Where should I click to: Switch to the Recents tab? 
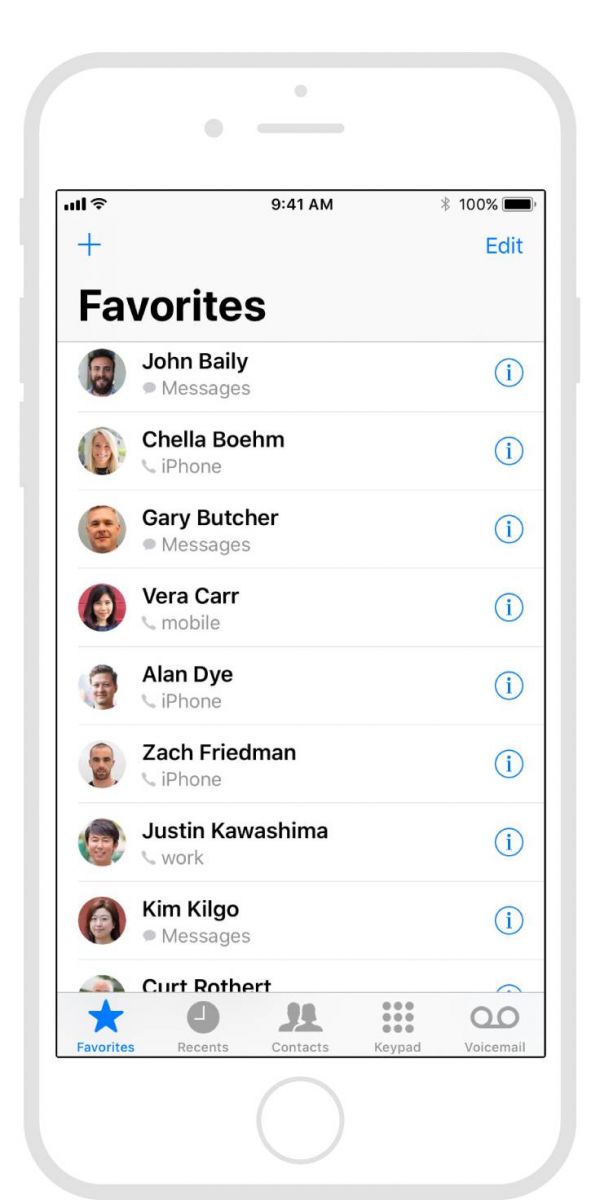[203, 1027]
